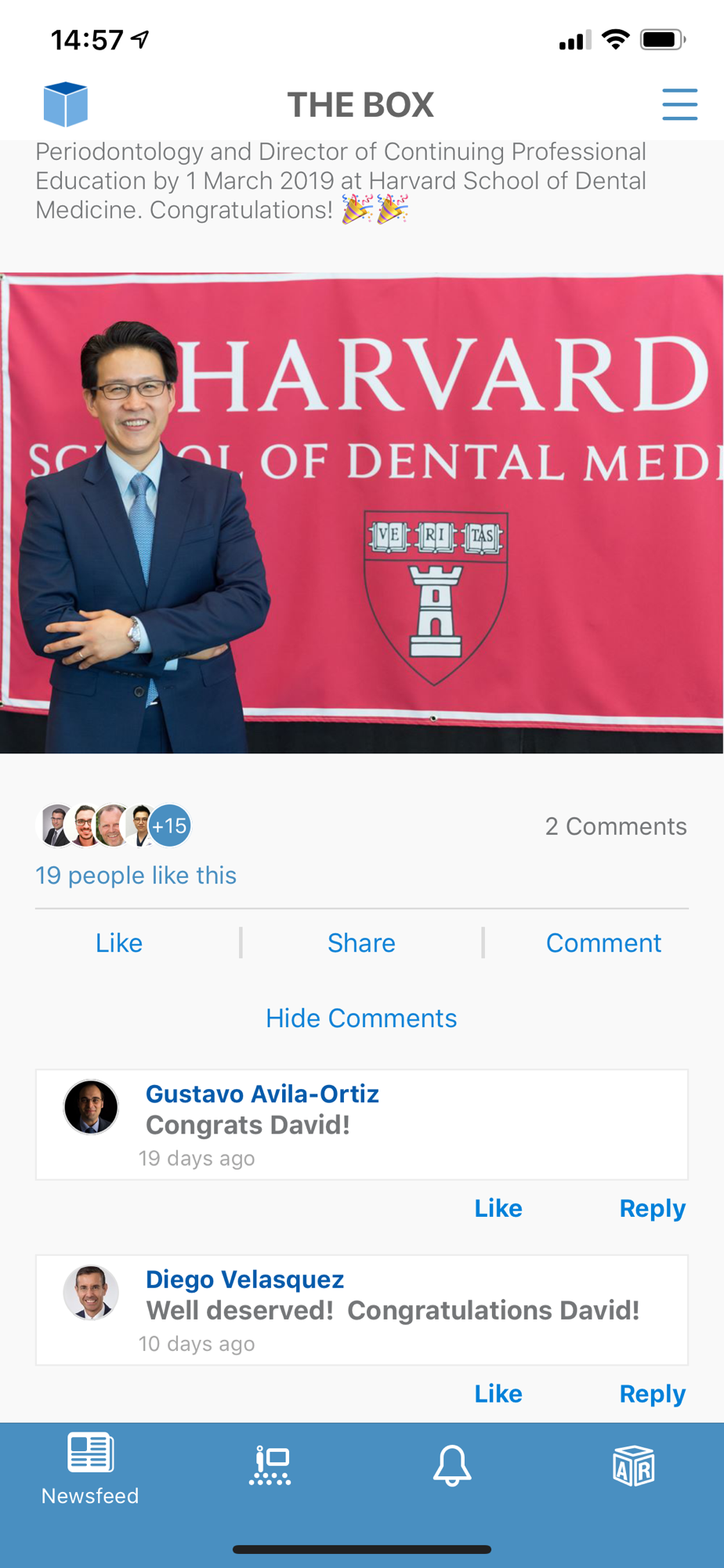Like Diego Velasquez's comment

tap(498, 1393)
